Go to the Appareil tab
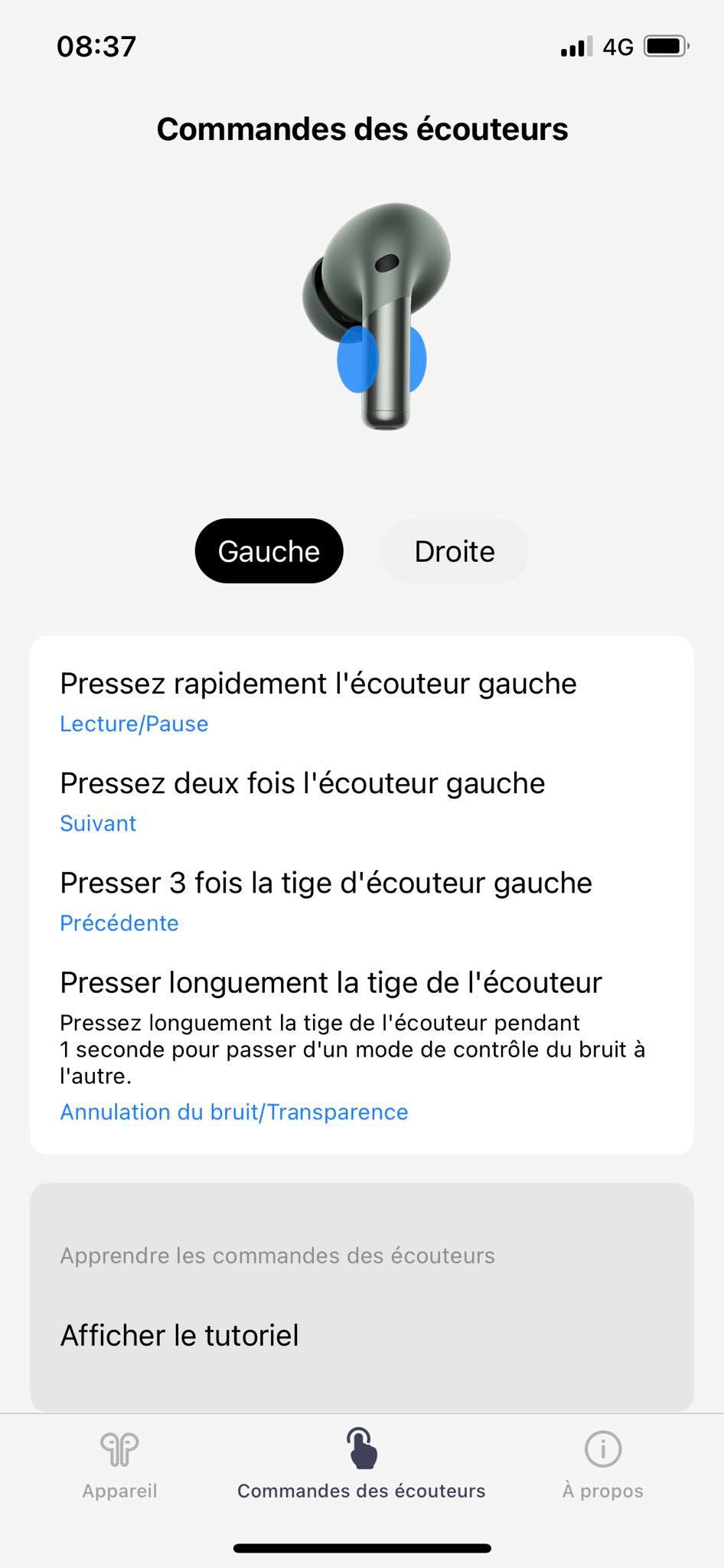The image size is (724, 1568). coord(119,1465)
